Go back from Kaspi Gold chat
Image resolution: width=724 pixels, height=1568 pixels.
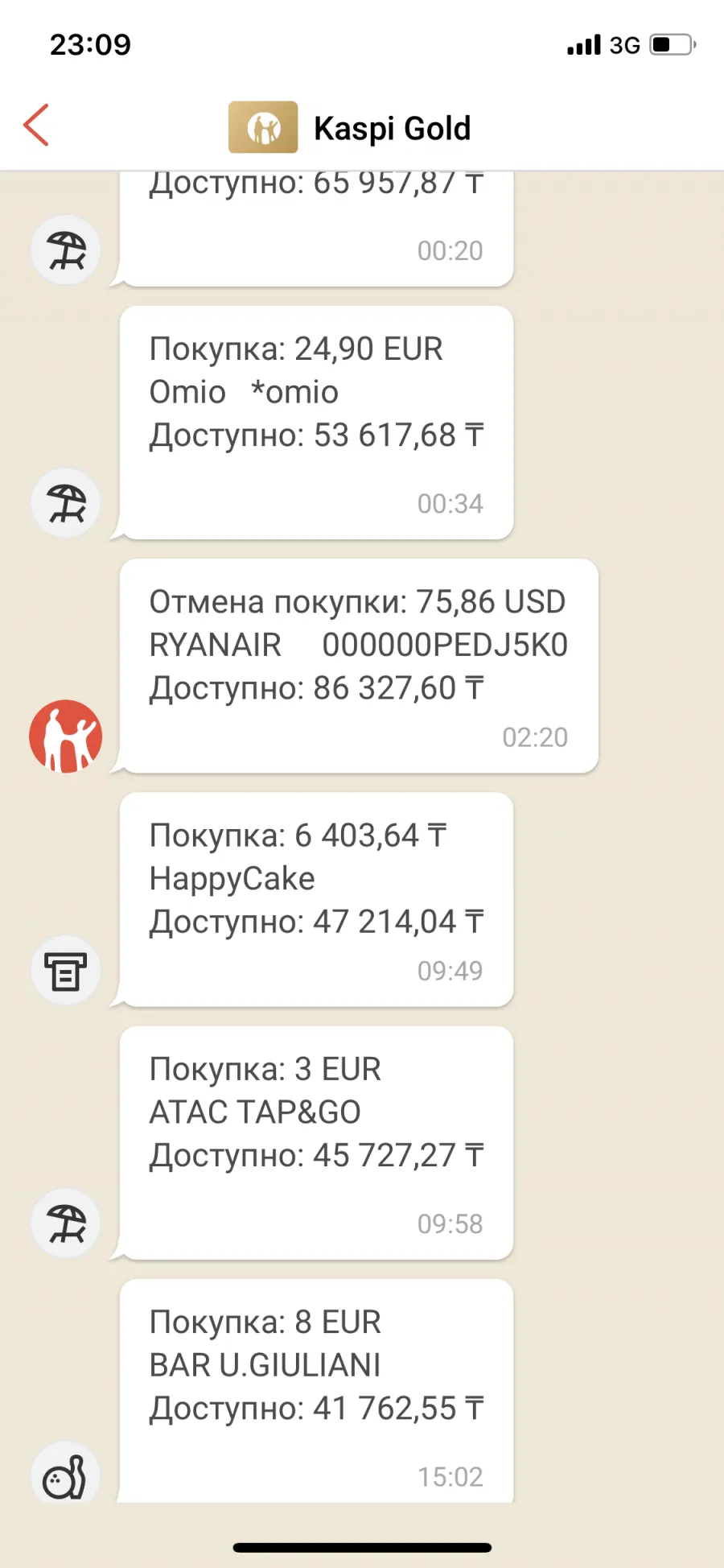click(36, 125)
